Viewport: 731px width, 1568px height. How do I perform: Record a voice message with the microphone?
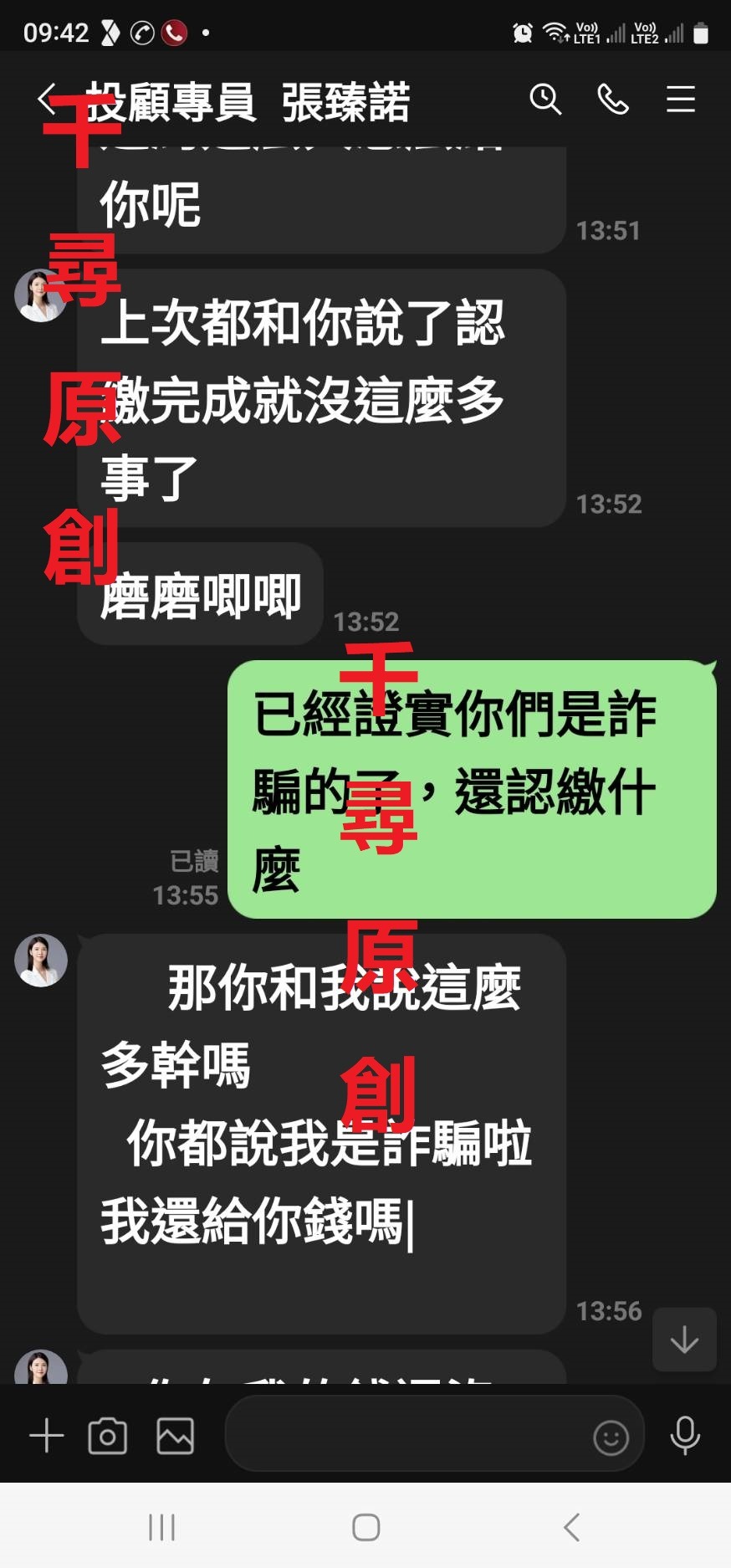click(685, 1436)
